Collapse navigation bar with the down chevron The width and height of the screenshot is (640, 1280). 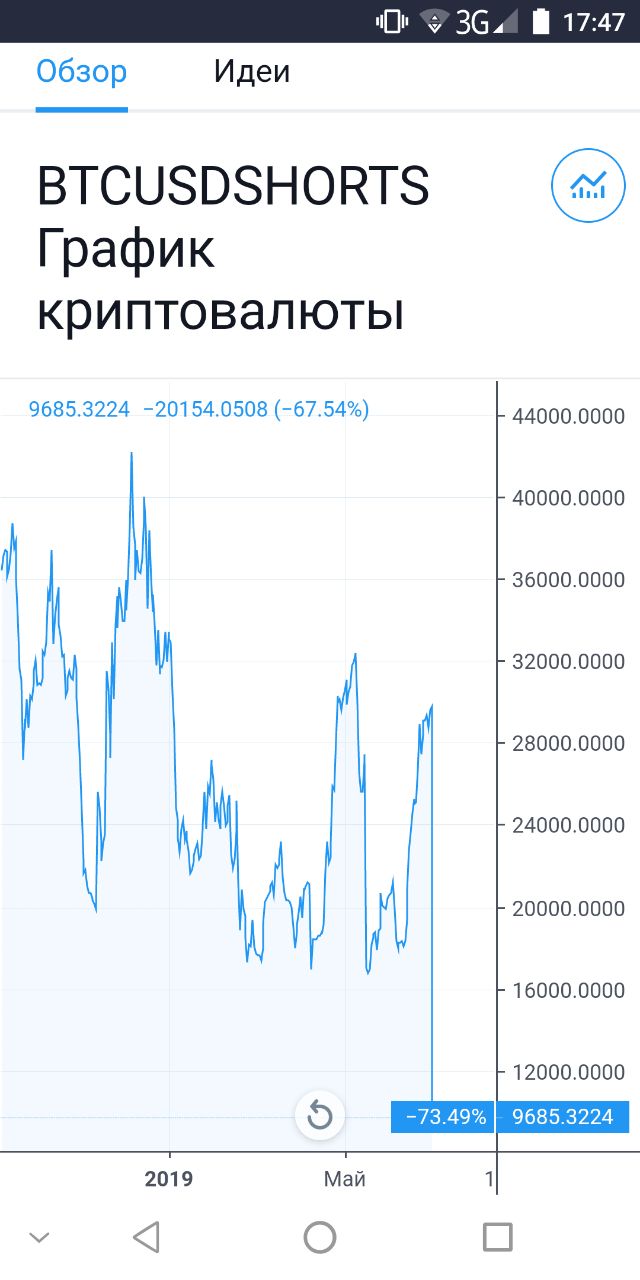39,1238
